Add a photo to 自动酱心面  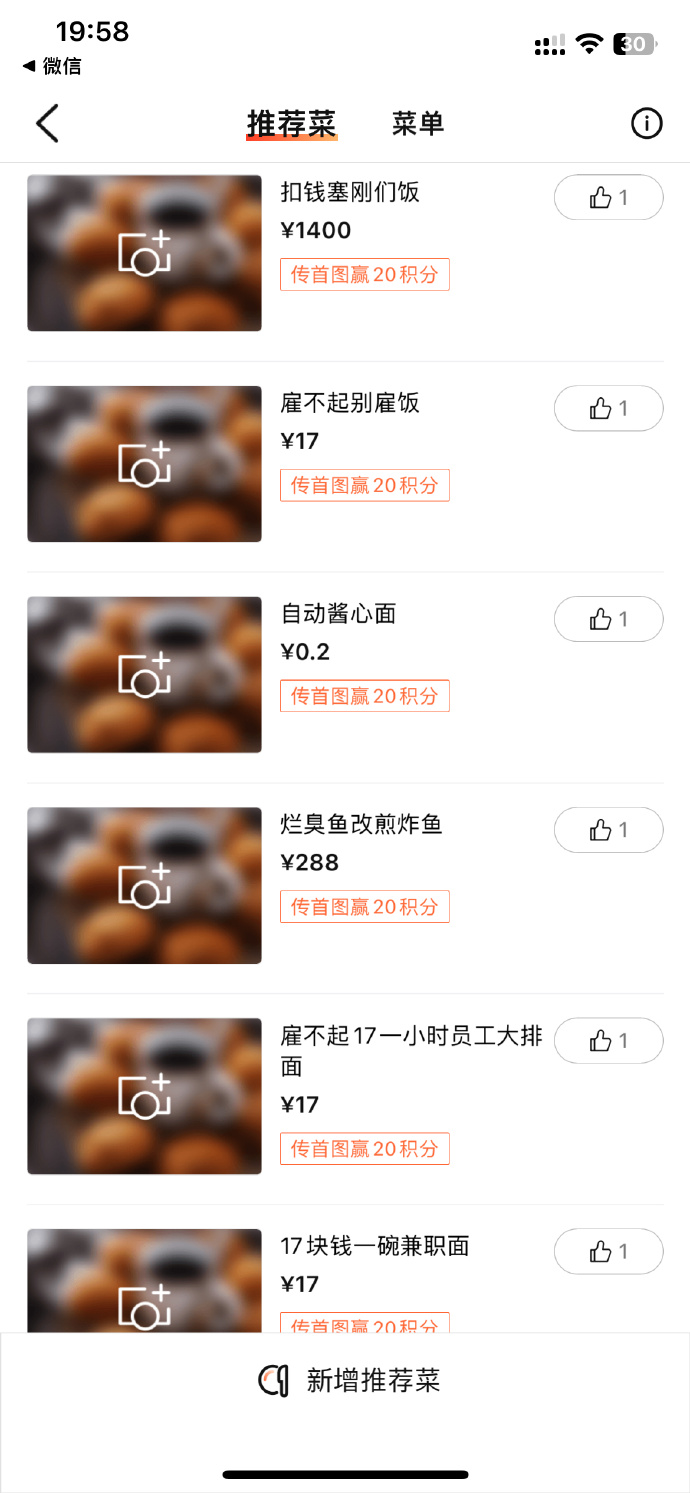[144, 675]
